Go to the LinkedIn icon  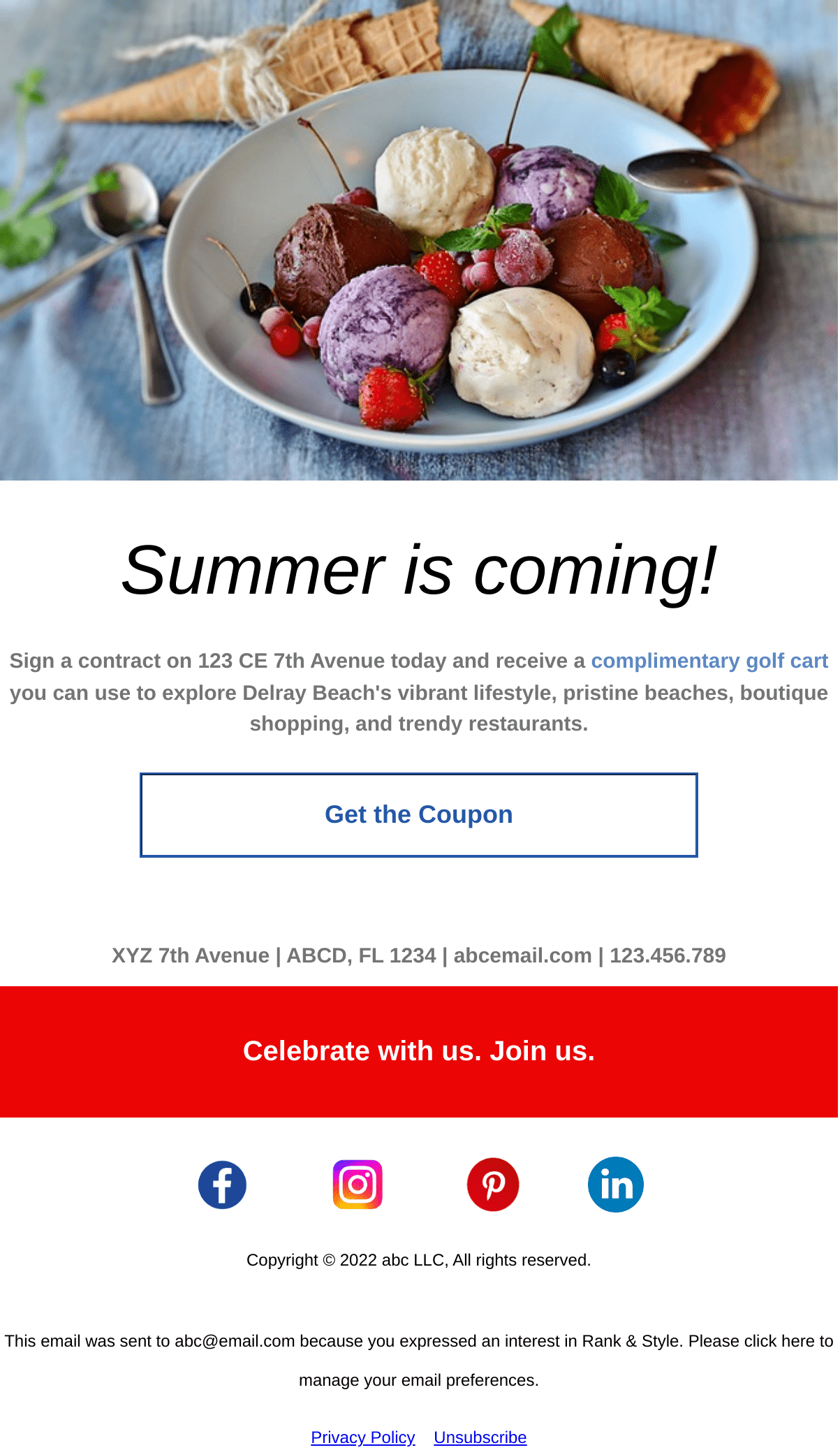(615, 1185)
